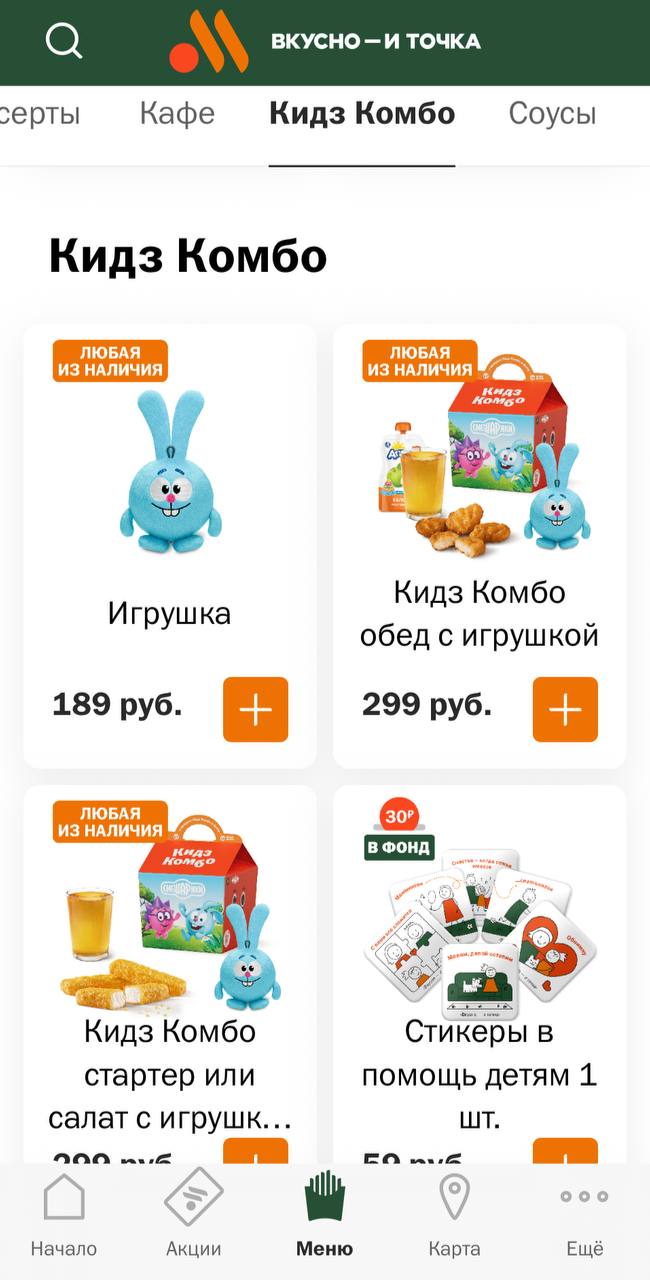Viewport: 650px width, 1280px height.
Task: Open the search magnifier icon
Action: [x=64, y=41]
